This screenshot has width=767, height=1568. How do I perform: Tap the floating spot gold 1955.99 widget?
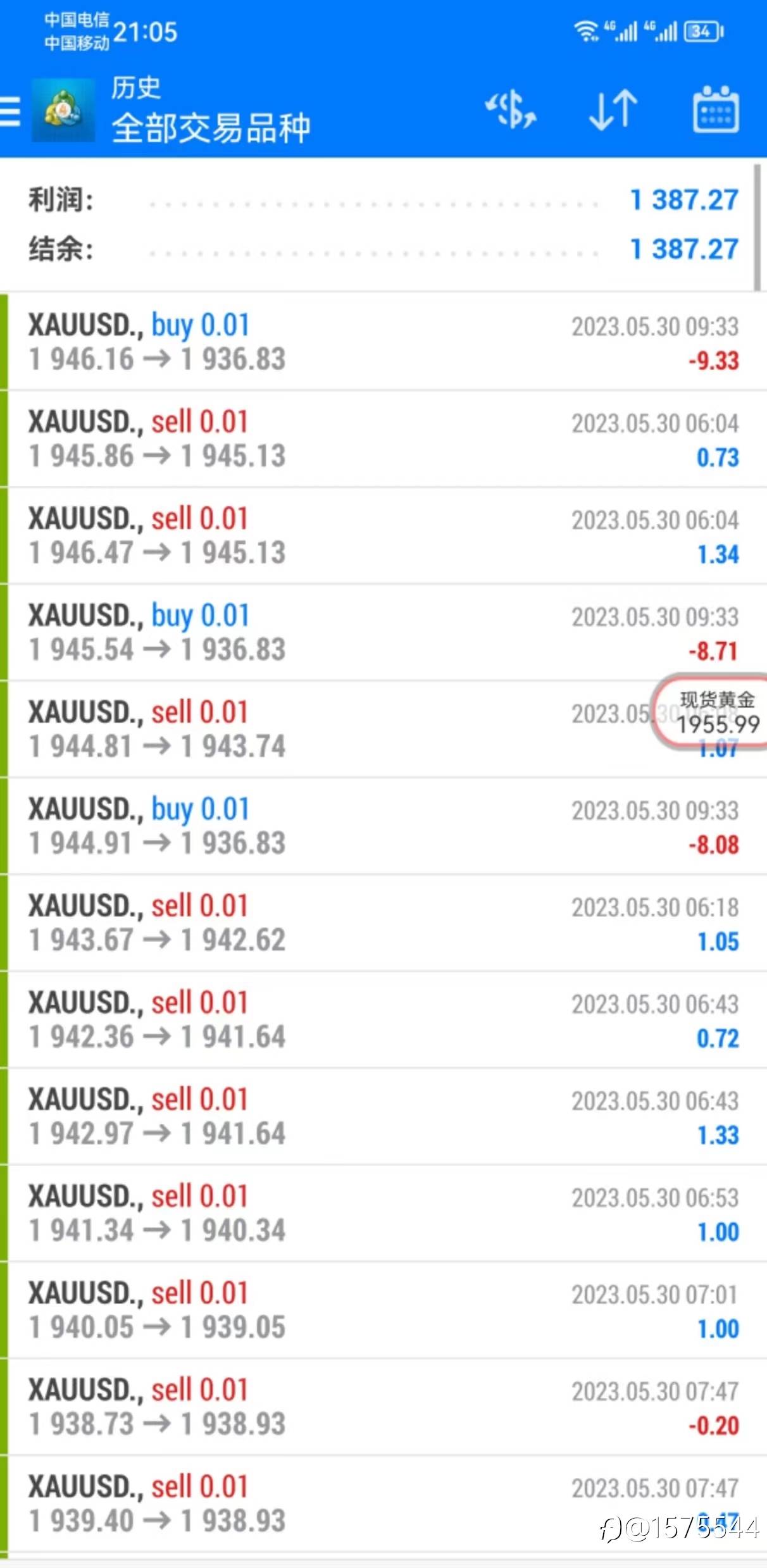coord(710,712)
